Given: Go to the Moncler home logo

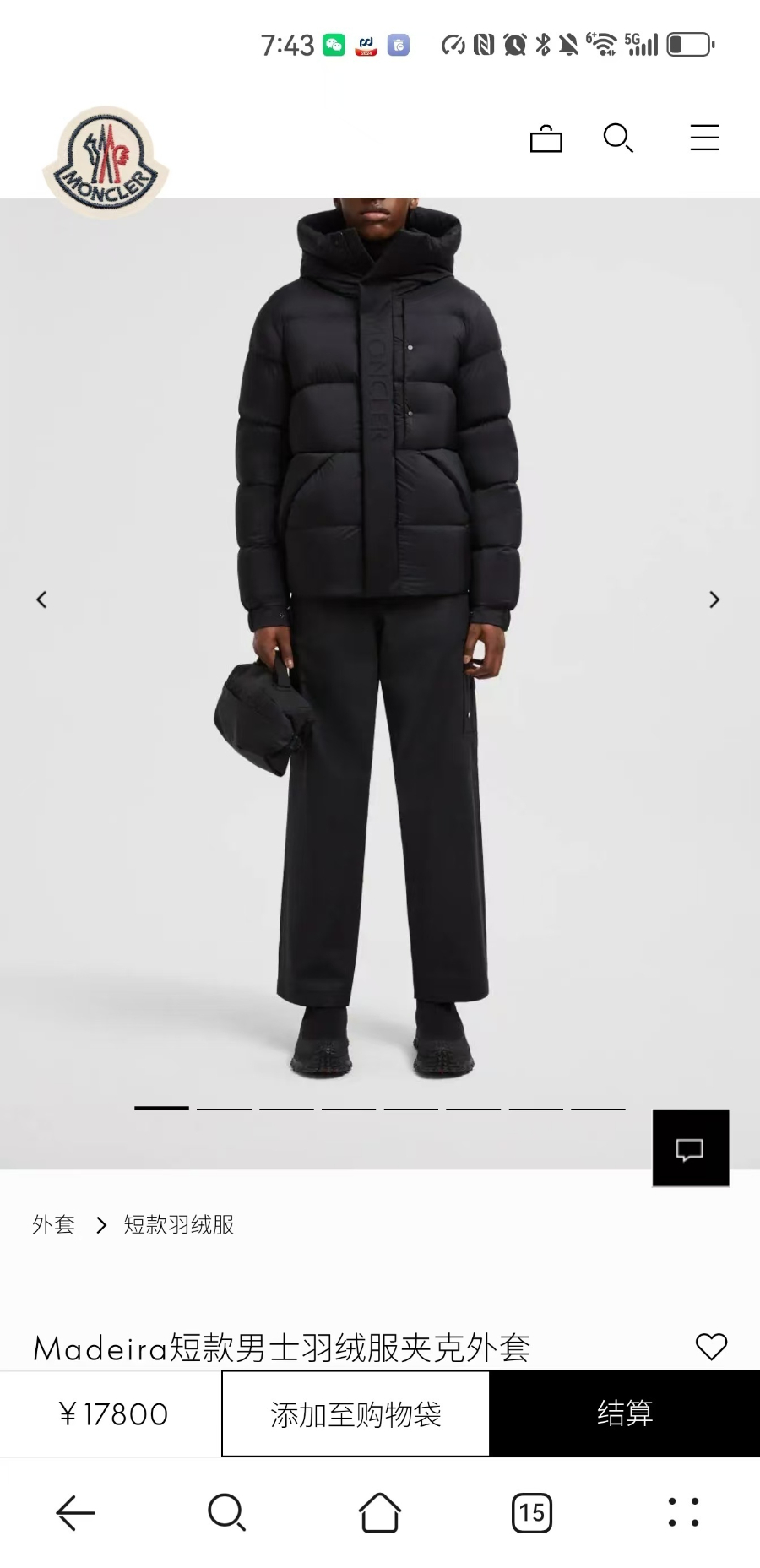Looking at the screenshot, I should (x=106, y=160).
